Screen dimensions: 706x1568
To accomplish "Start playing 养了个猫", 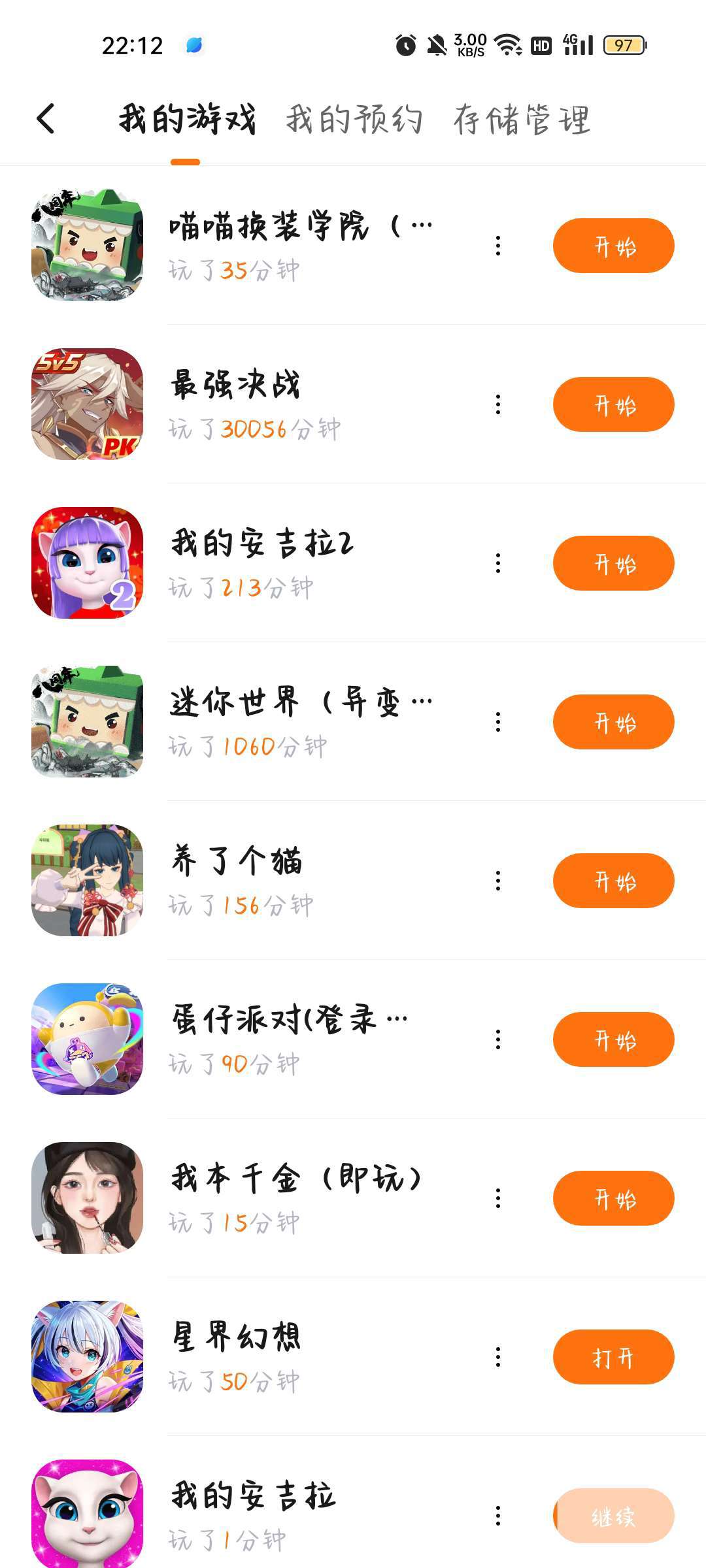I will click(613, 881).
